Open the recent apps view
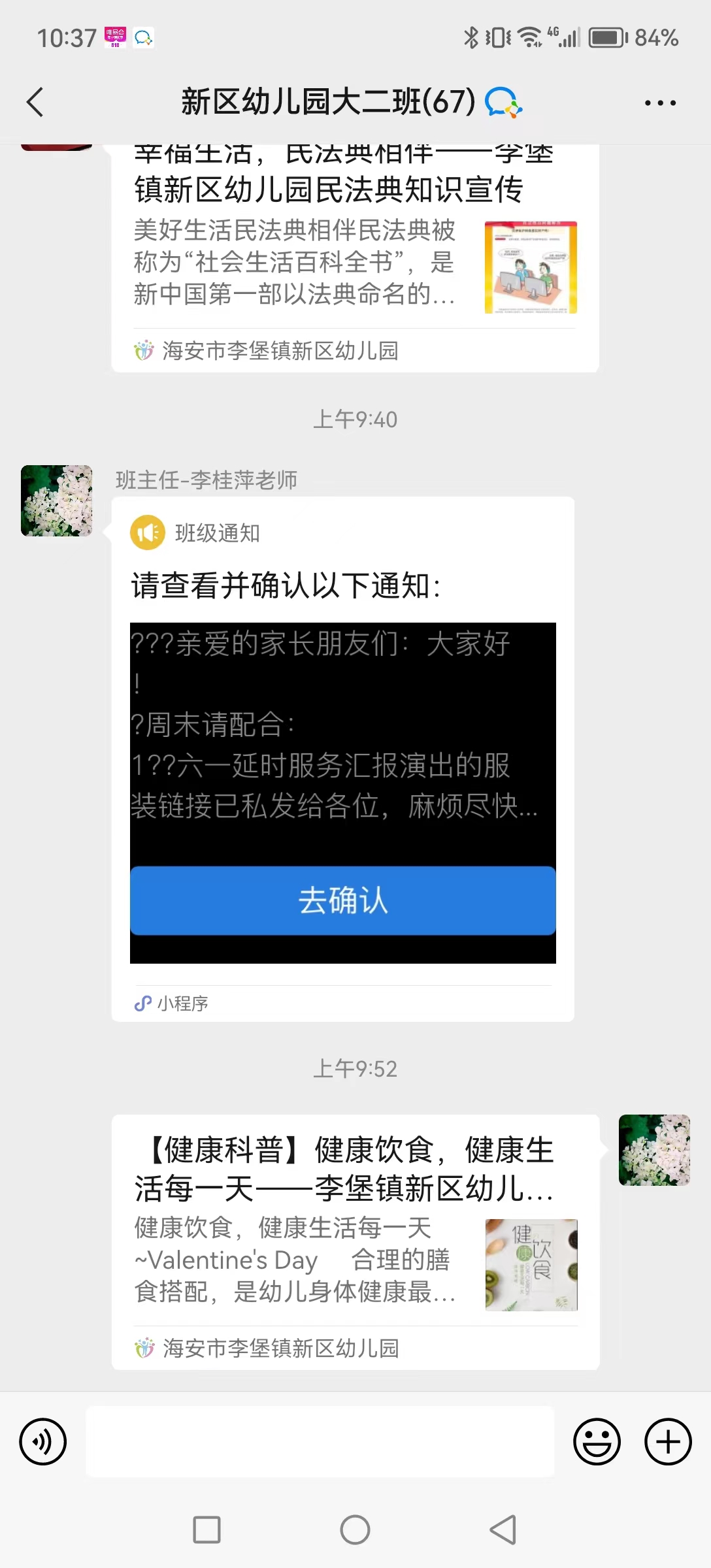 click(207, 1529)
